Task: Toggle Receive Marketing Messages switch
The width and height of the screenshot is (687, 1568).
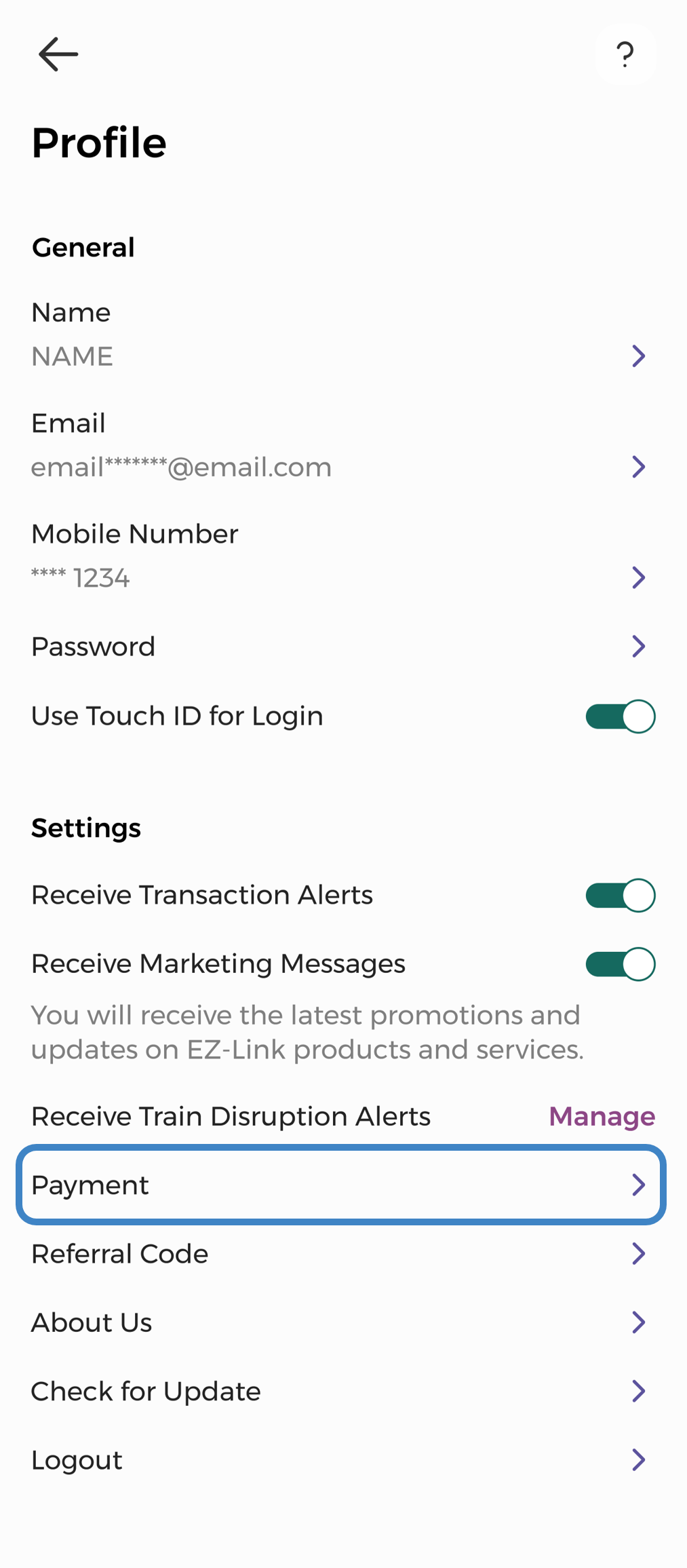Action: tap(620, 964)
